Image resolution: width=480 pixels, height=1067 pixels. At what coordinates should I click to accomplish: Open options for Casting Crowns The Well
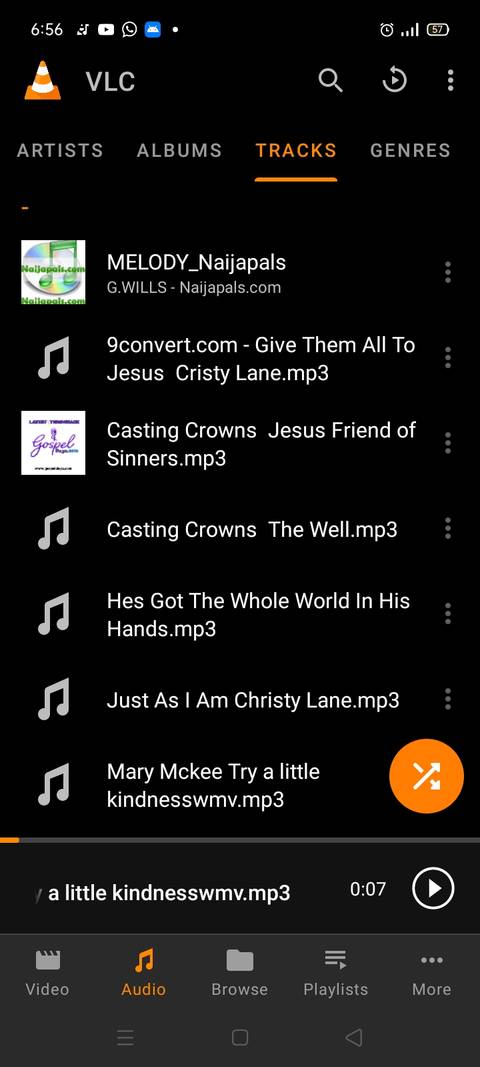coord(447,528)
